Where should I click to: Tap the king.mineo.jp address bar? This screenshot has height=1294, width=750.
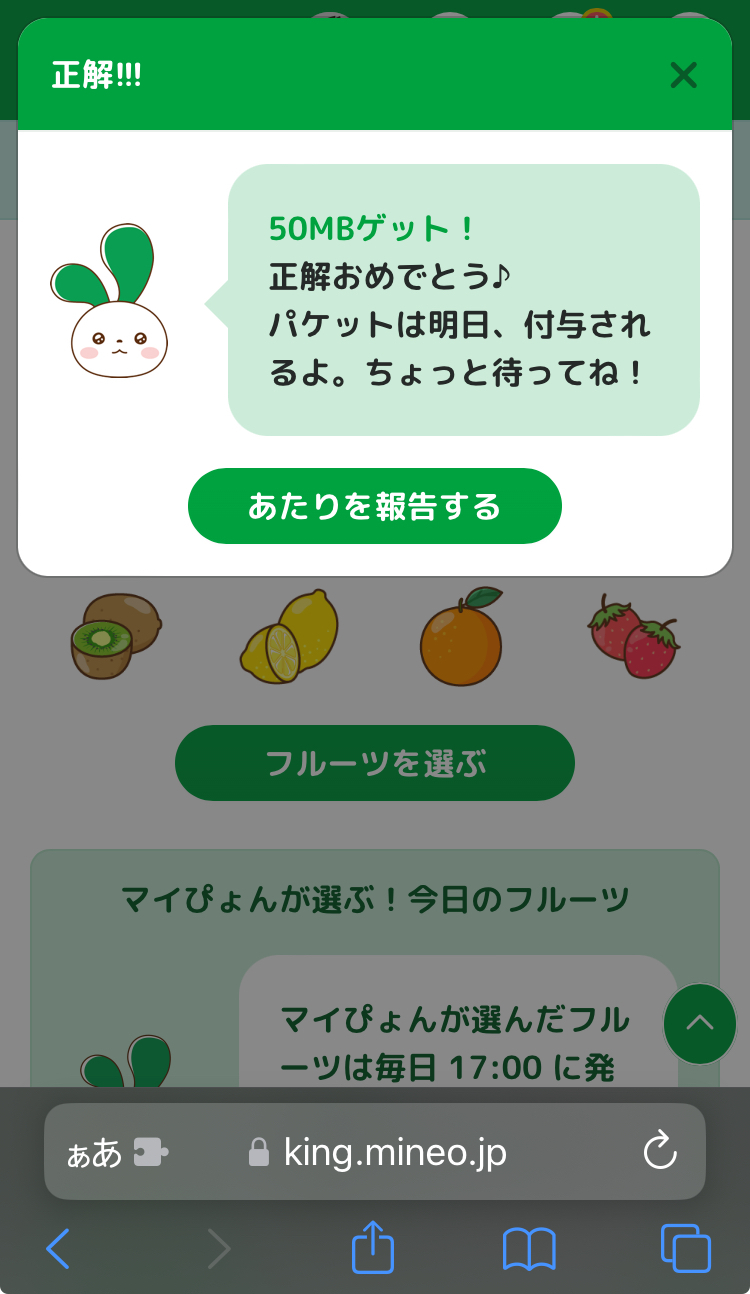point(395,1152)
